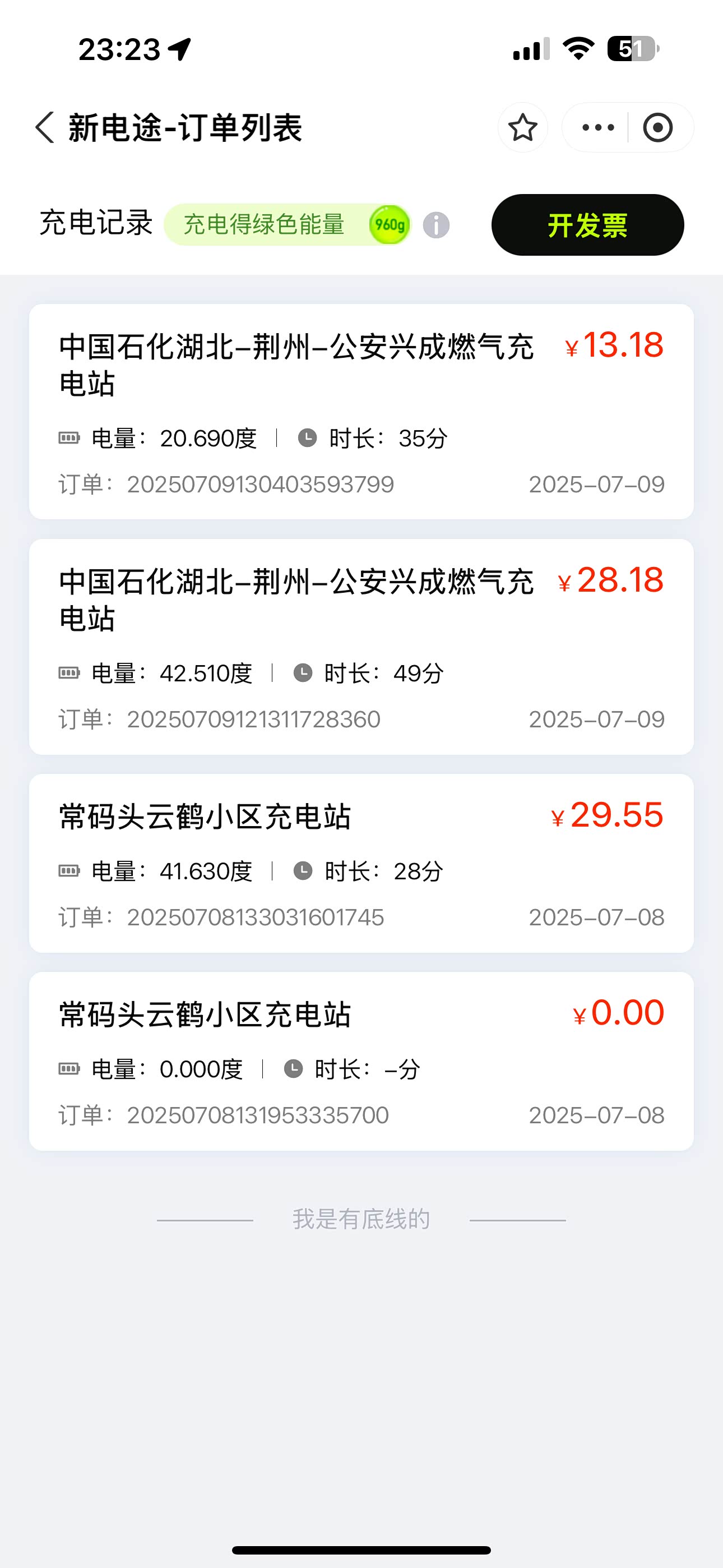Select the ¥0.00 云鹤小区 order

click(361, 1060)
